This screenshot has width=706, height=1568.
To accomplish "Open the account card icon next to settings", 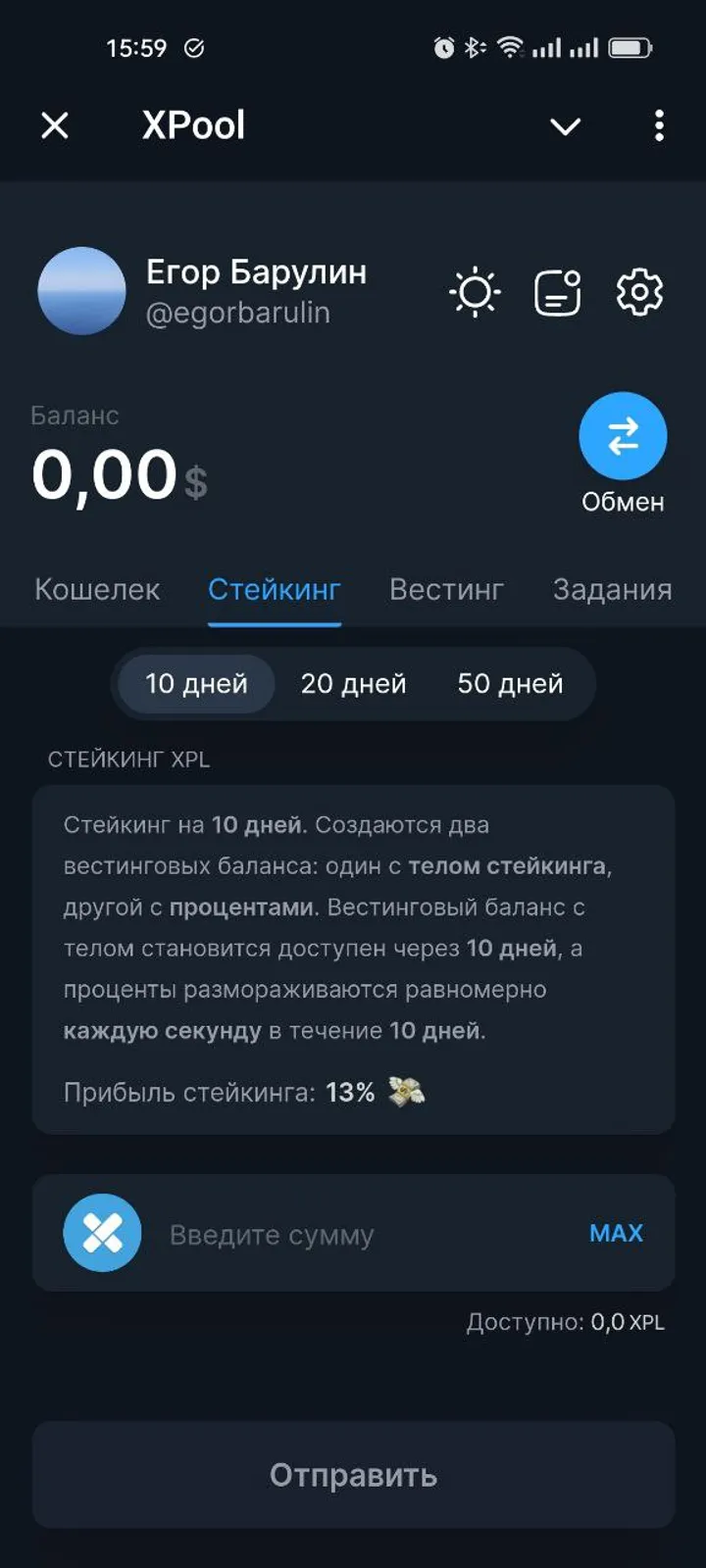I will pos(556,291).
